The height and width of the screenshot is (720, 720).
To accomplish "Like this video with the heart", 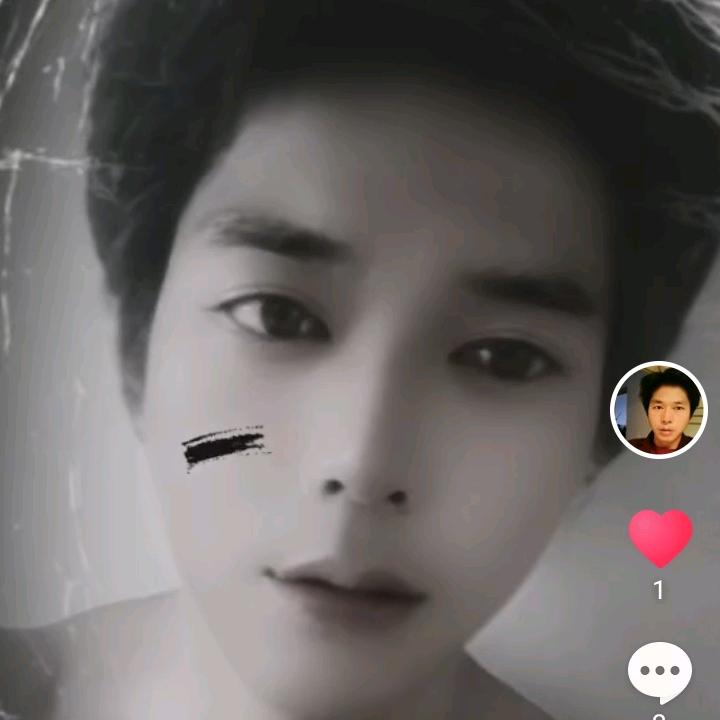I will (x=660, y=537).
